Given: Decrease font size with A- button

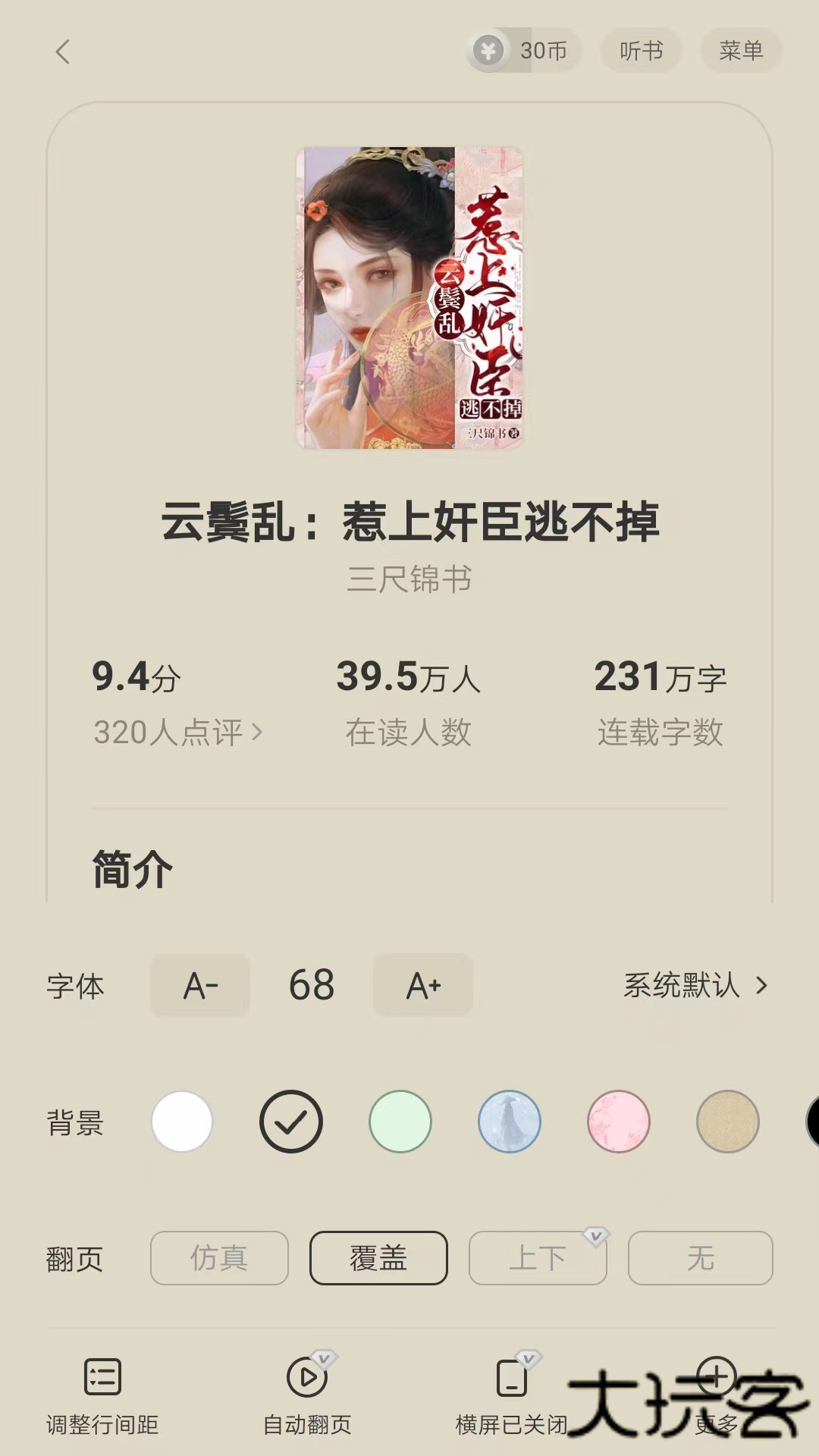Looking at the screenshot, I should 199,986.
